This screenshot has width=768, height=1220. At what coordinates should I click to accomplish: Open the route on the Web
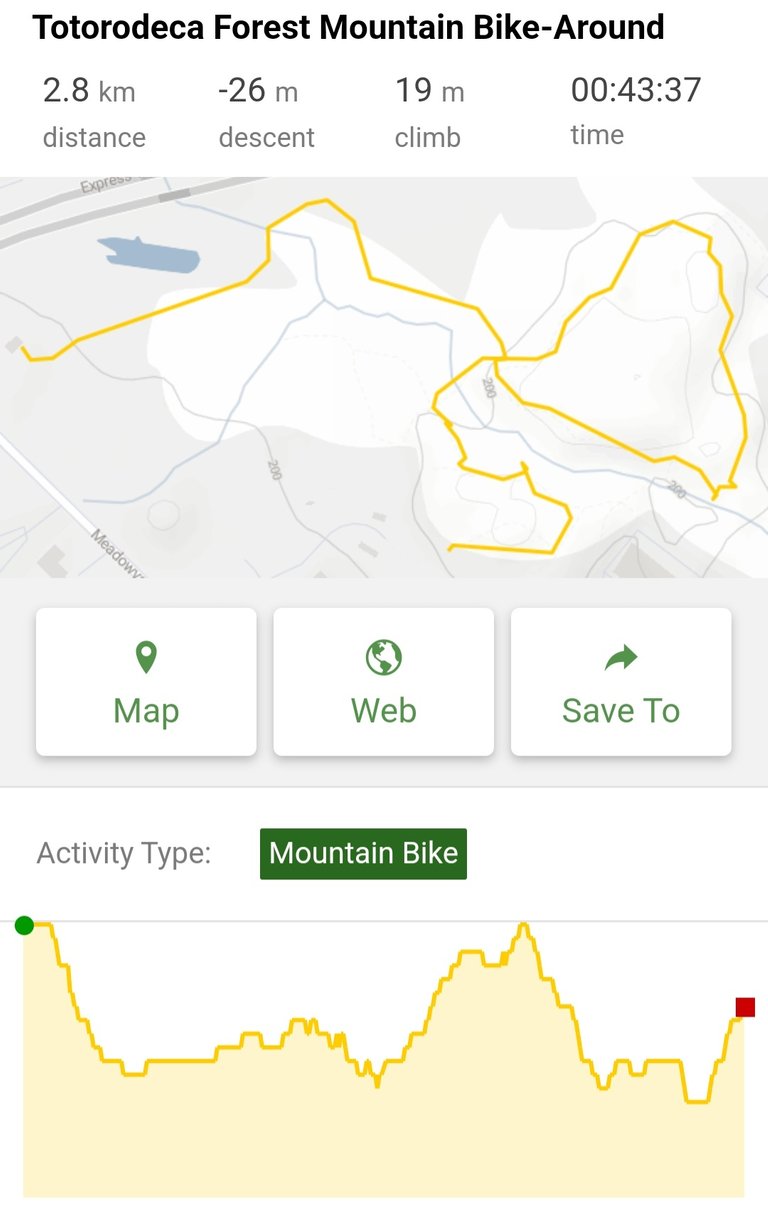tap(384, 682)
